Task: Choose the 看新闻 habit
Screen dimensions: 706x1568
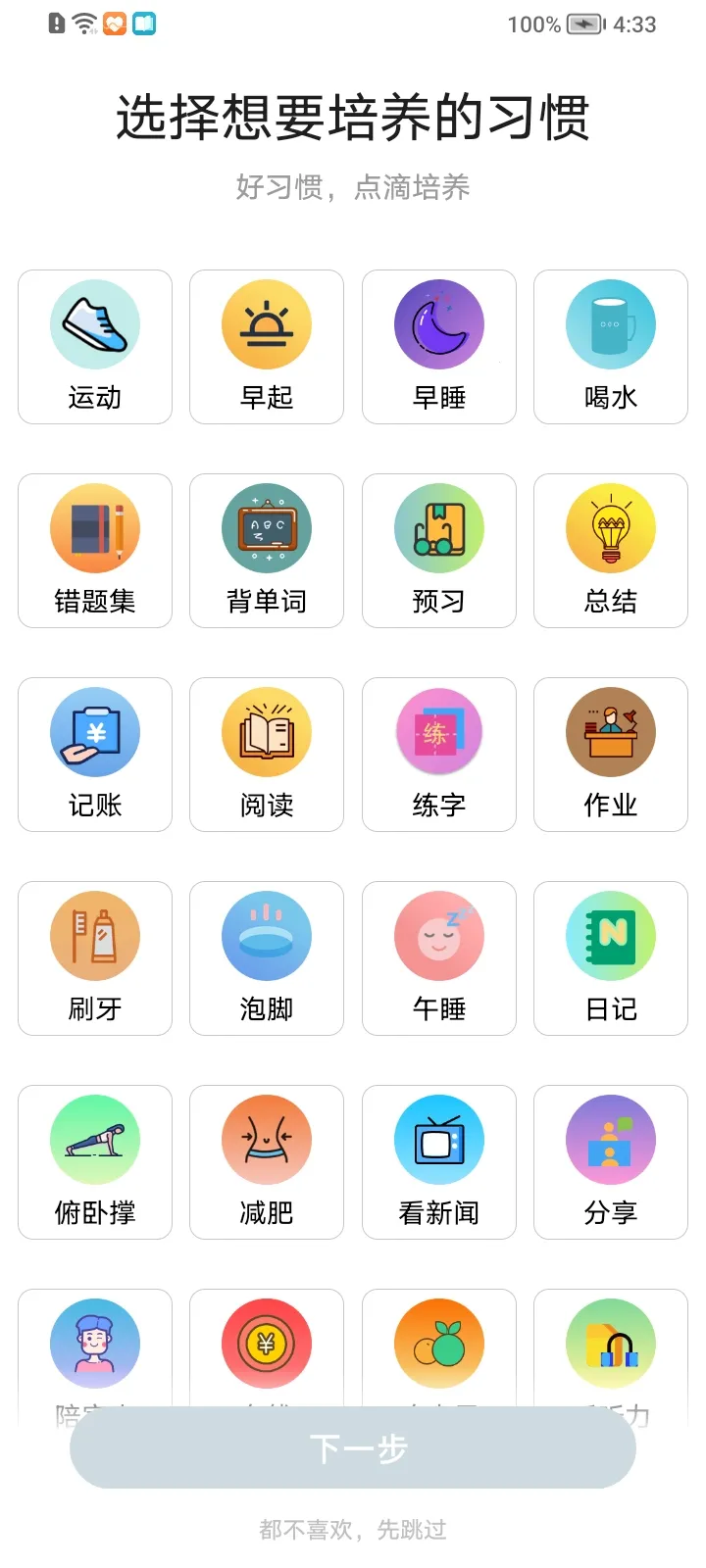Action: tap(439, 1162)
